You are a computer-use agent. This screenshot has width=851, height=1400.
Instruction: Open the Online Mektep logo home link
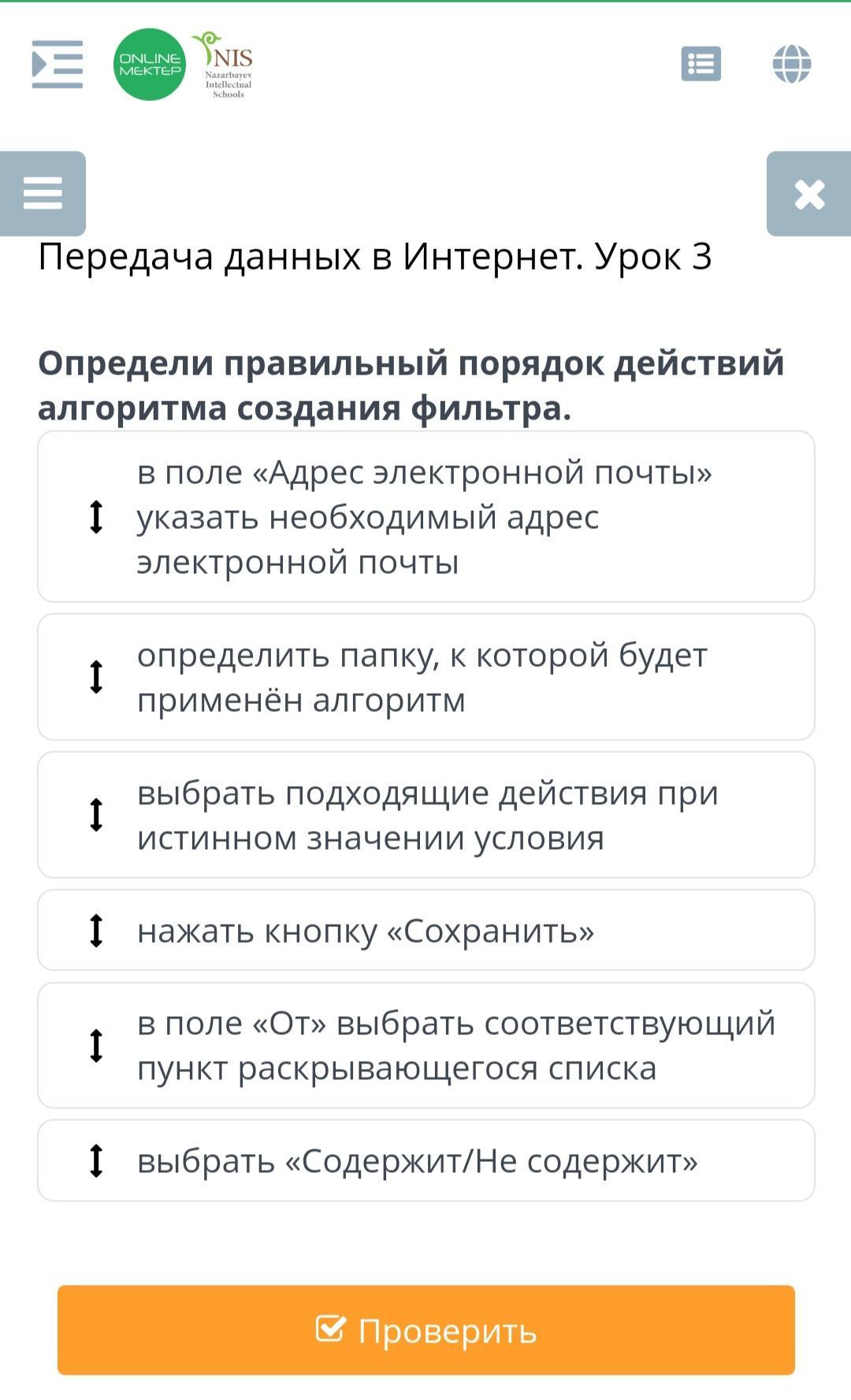tap(150, 65)
